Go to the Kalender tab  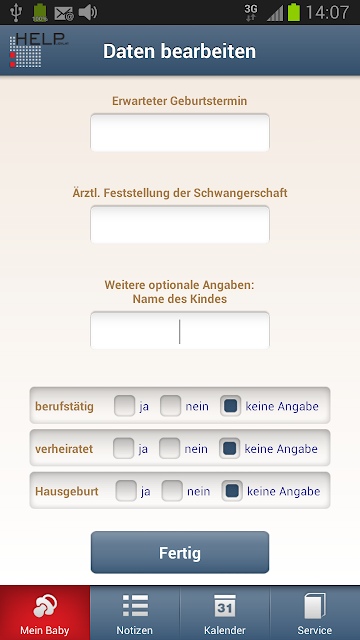coord(225,613)
